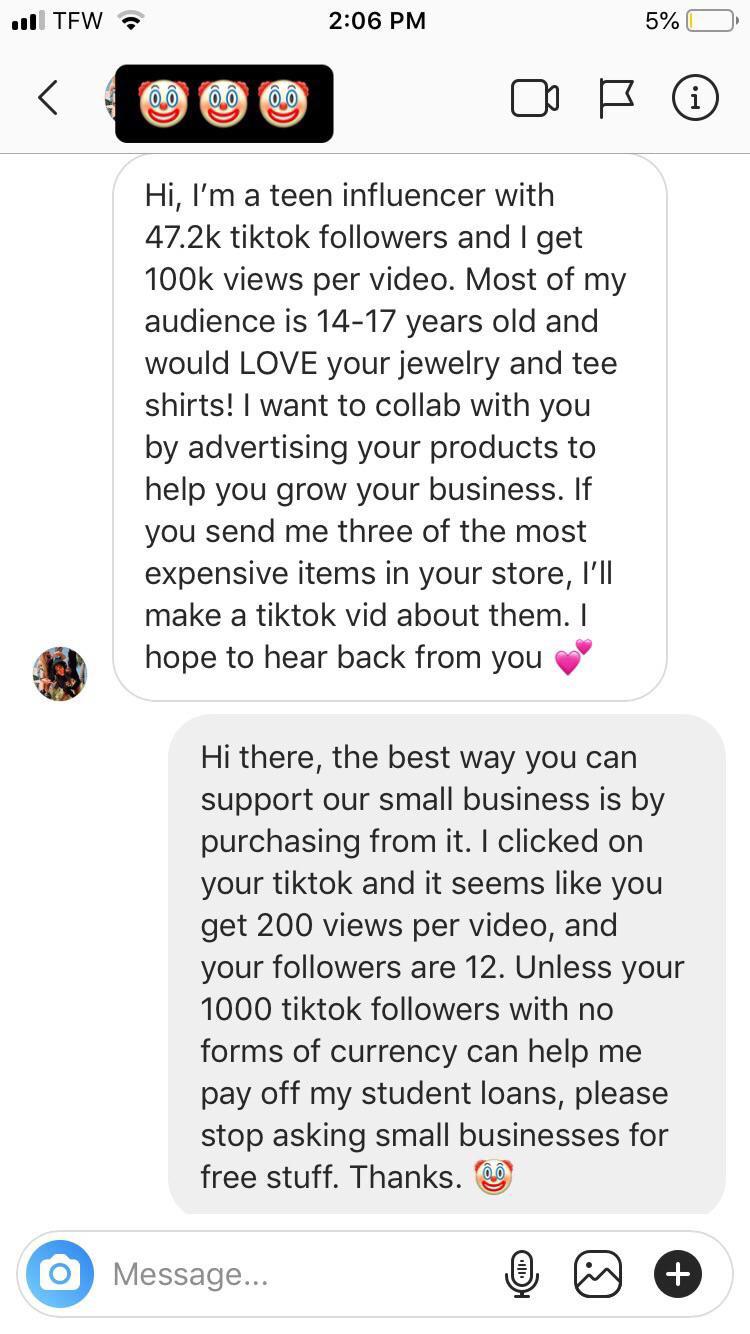Start a video call
The height and width of the screenshot is (1334, 750).
534,98
